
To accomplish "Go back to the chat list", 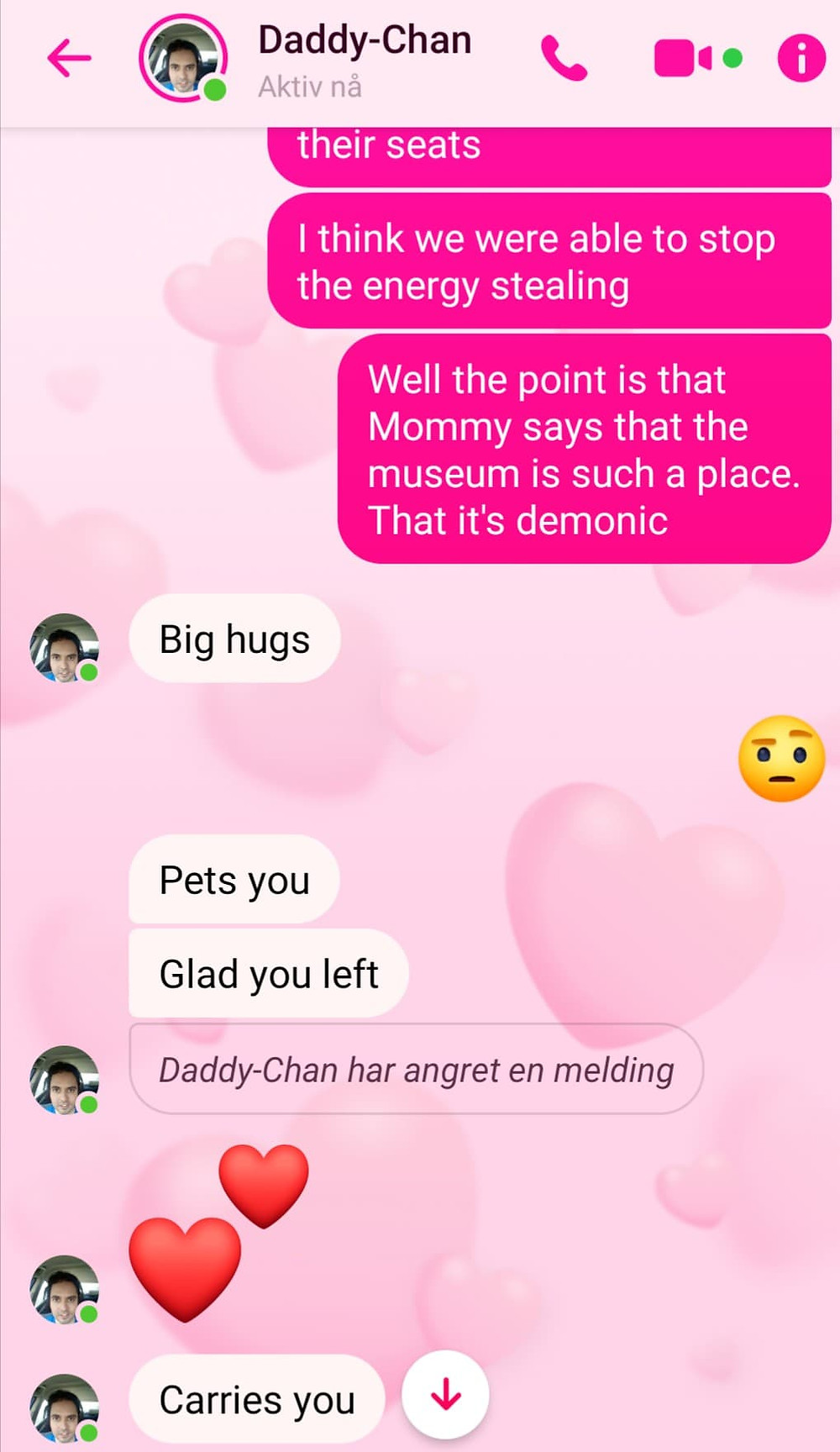I will point(69,59).
